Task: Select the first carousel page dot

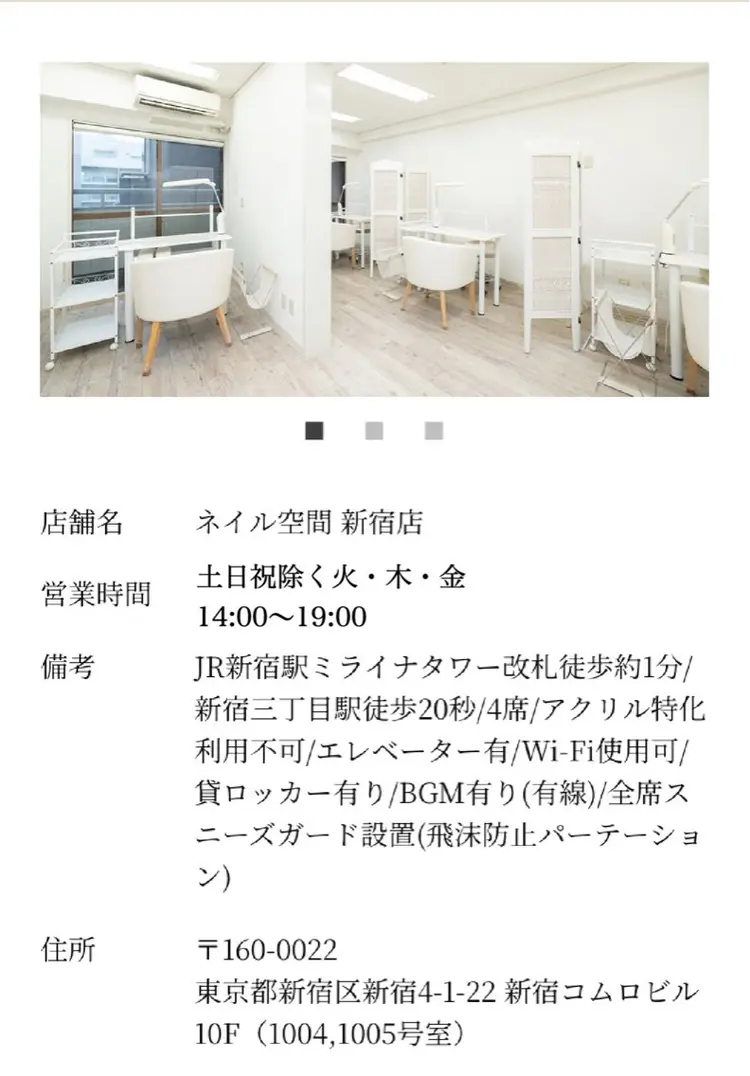Action: tap(314, 431)
